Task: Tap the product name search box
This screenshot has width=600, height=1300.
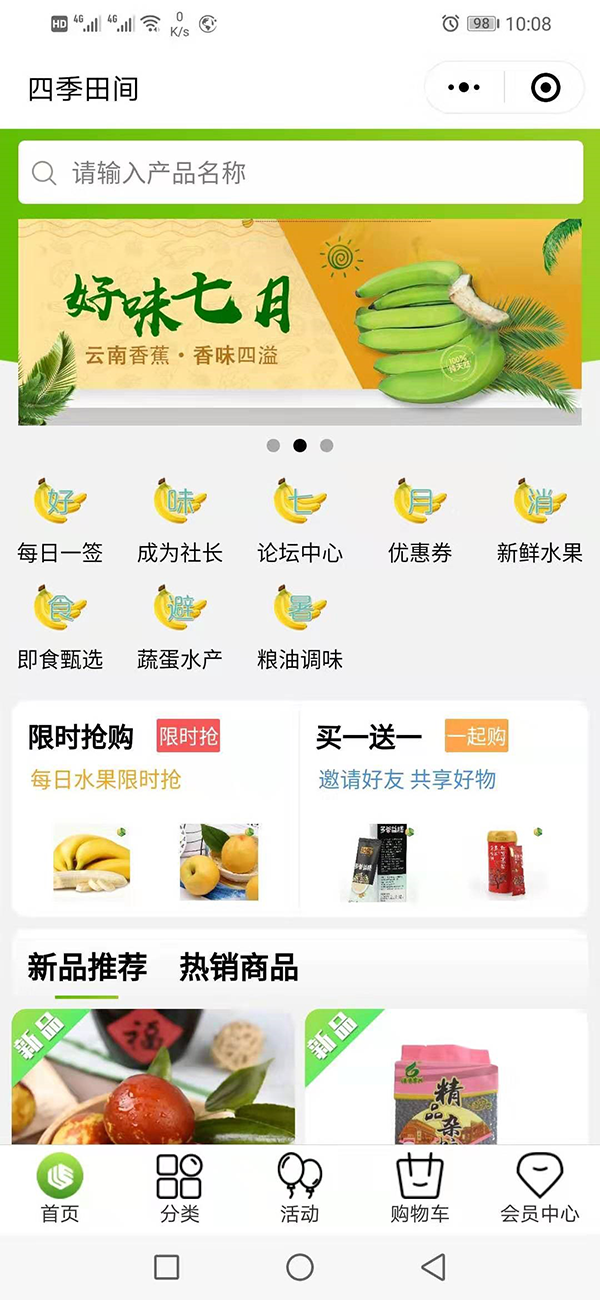Action: click(x=300, y=173)
